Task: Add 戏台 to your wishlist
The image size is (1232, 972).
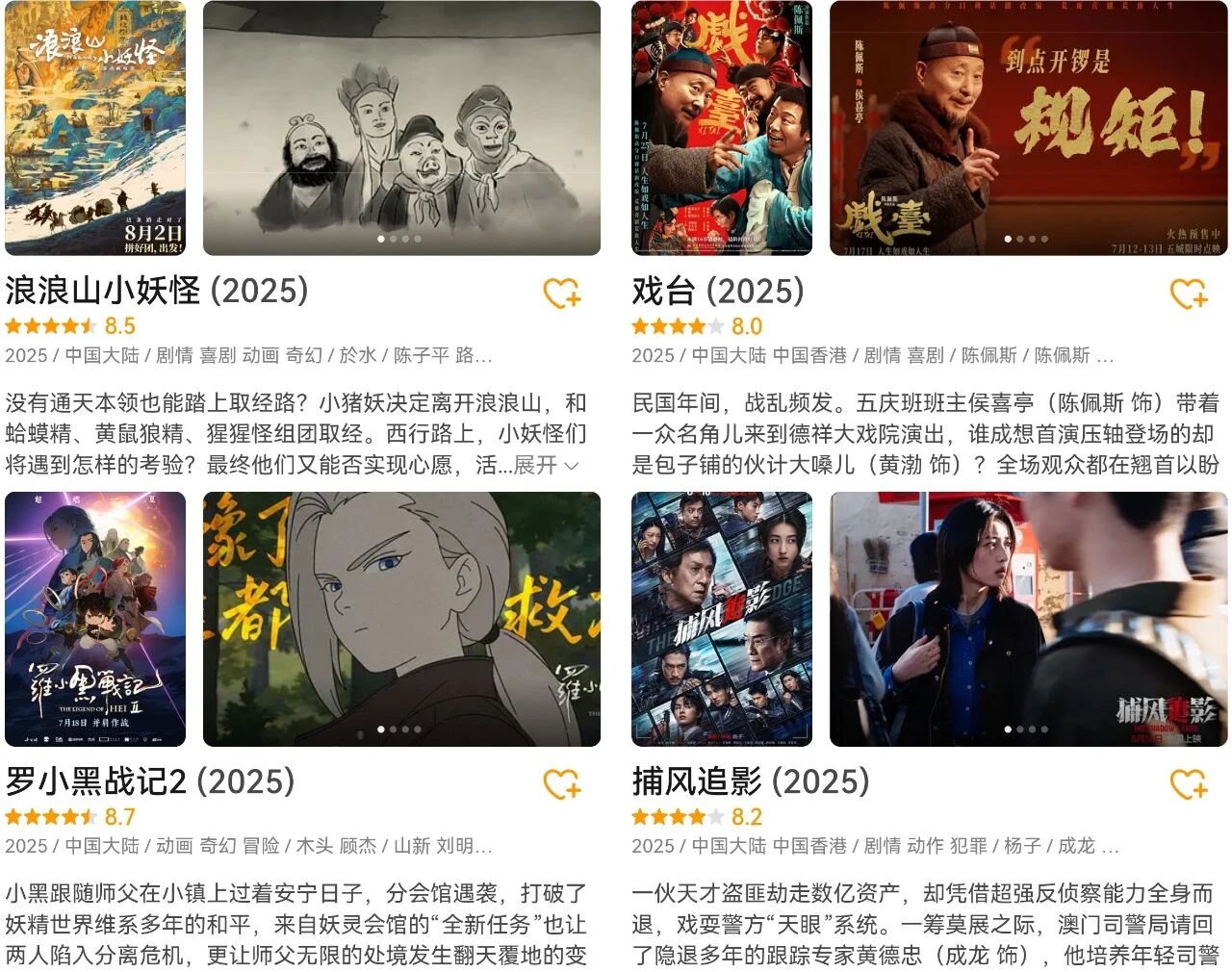Action: click(1188, 294)
